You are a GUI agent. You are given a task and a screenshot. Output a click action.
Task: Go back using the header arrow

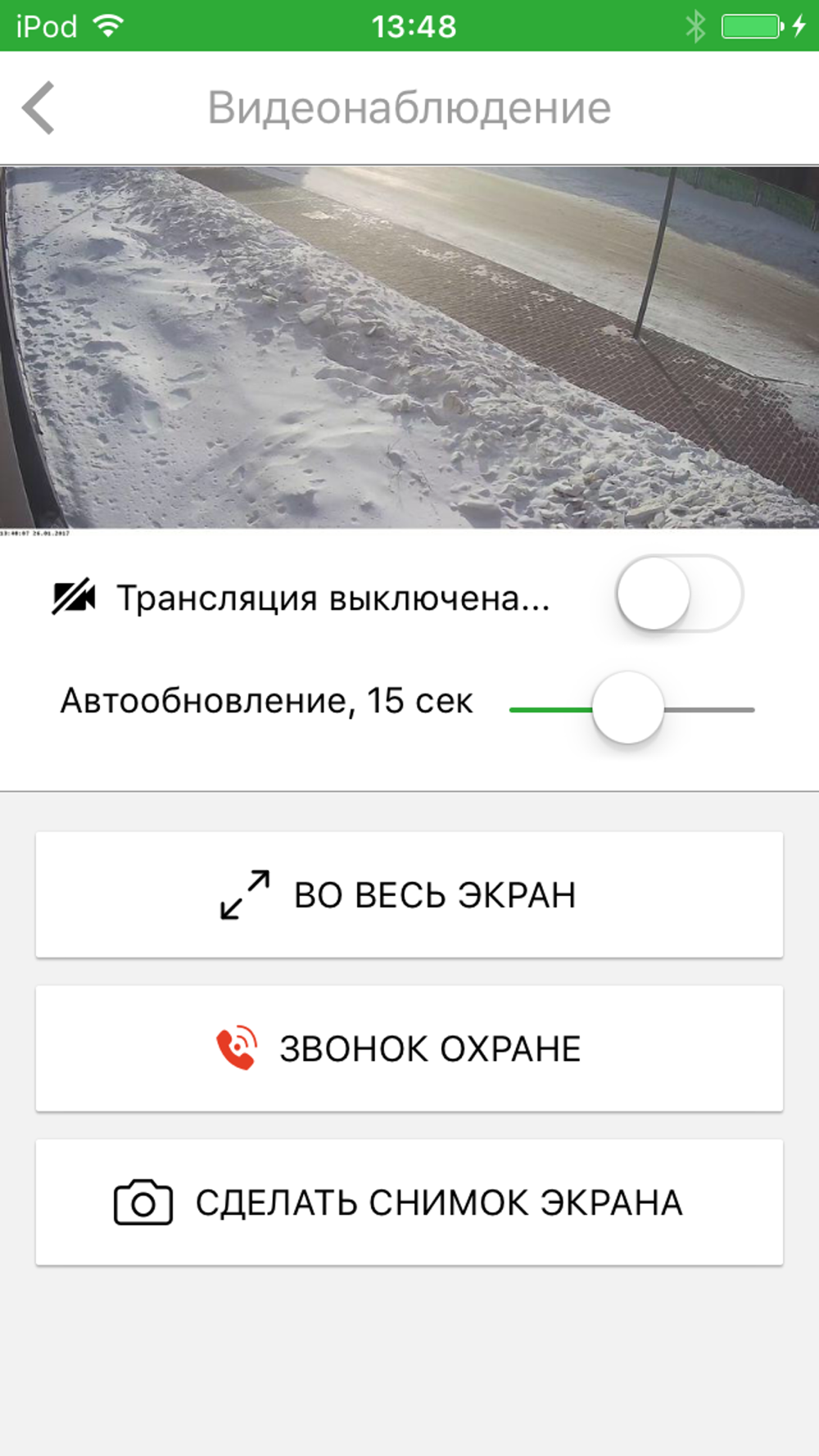click(x=38, y=107)
